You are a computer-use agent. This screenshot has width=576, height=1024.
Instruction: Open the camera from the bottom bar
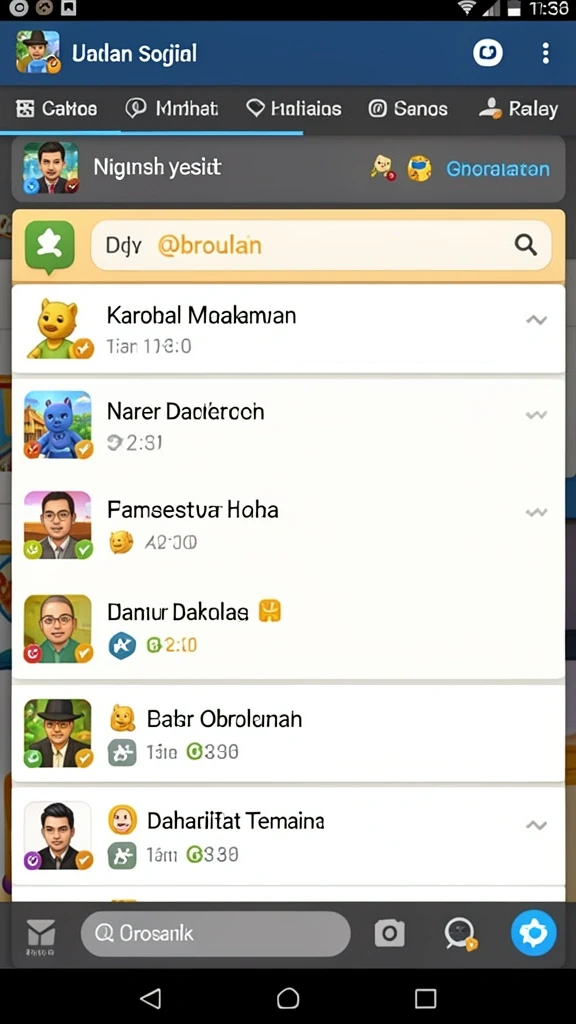point(389,934)
